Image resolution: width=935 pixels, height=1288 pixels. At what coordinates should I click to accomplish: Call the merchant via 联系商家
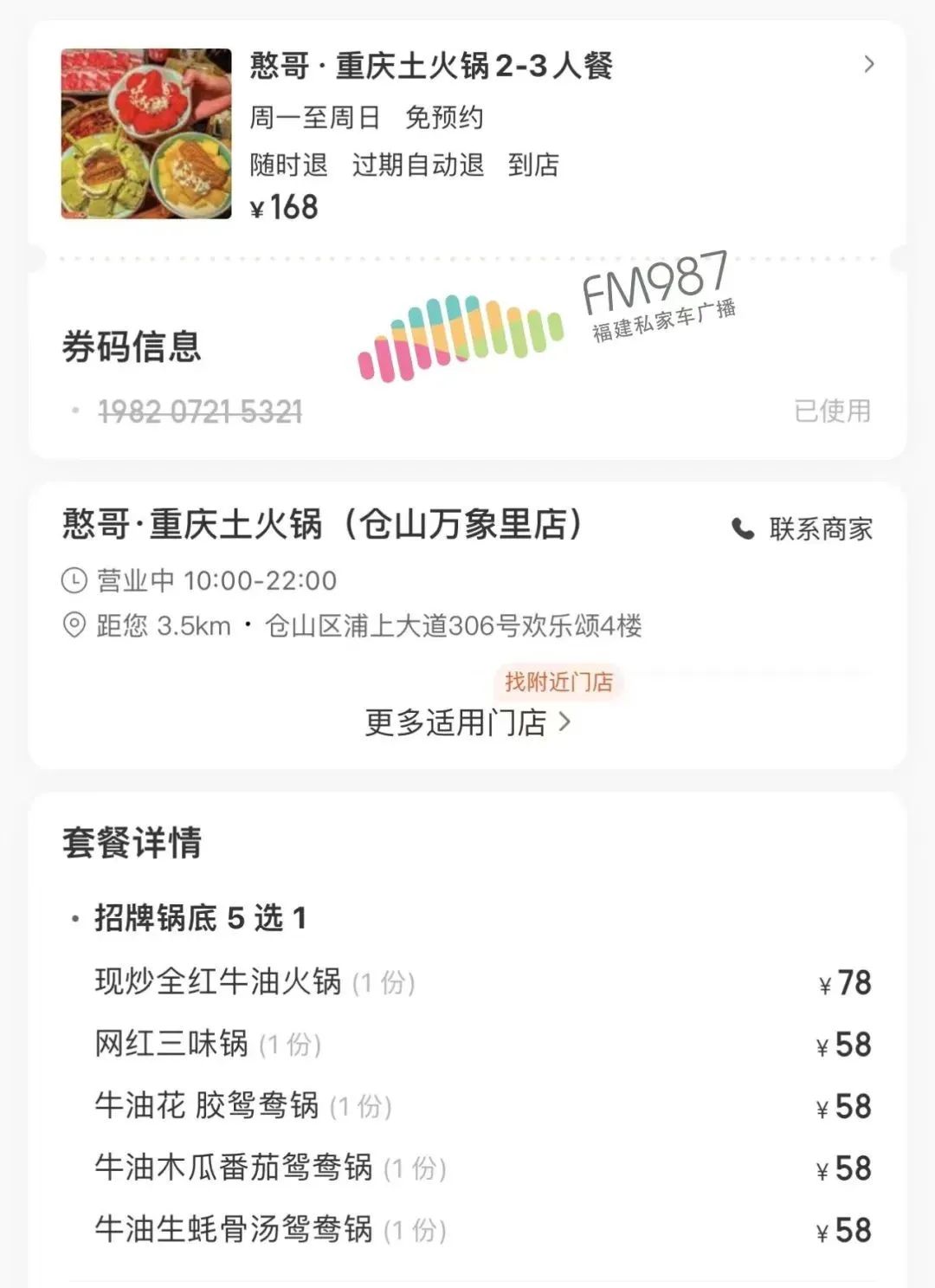(803, 528)
